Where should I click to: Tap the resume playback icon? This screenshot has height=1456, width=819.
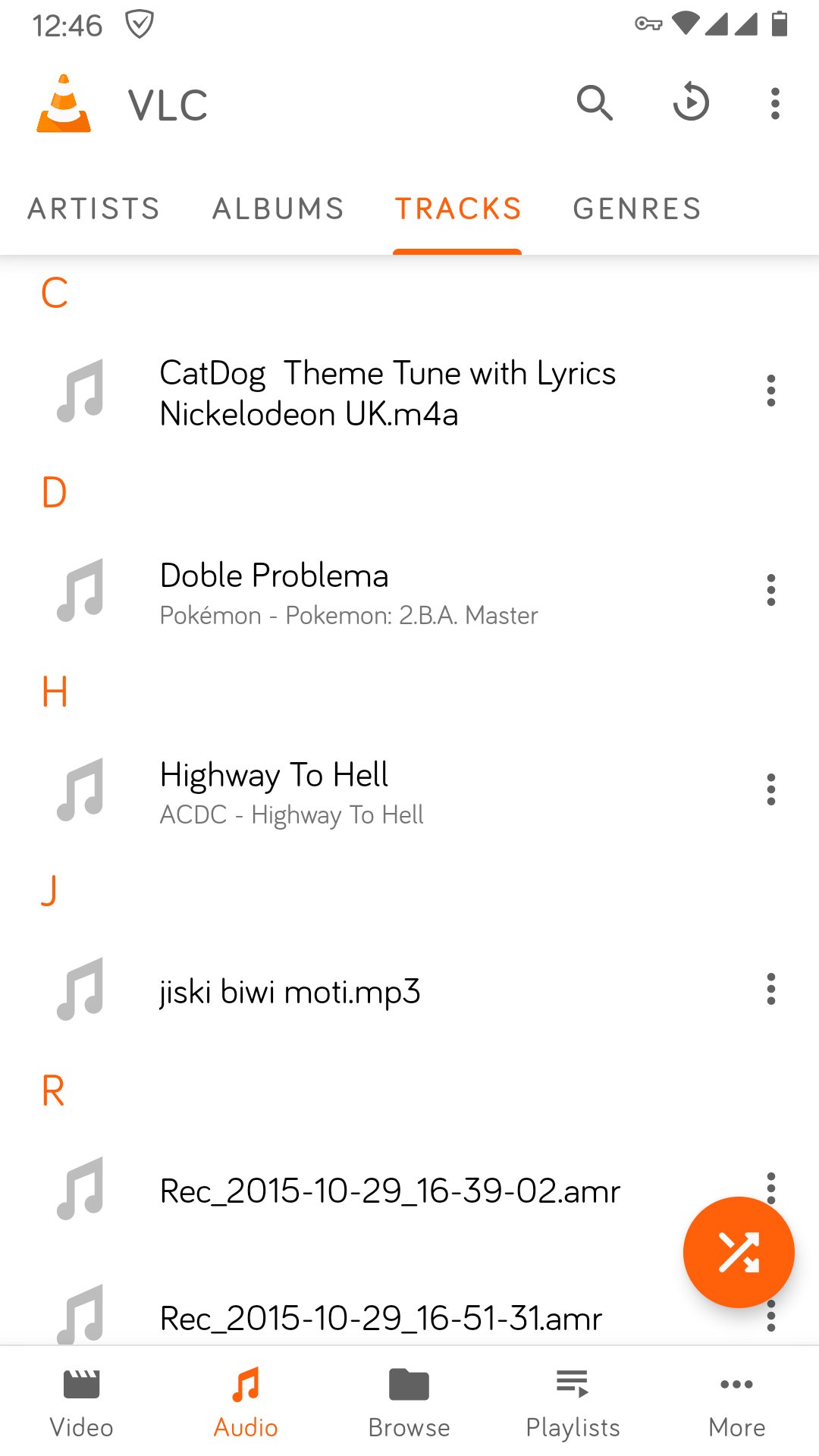pyautogui.click(x=691, y=102)
